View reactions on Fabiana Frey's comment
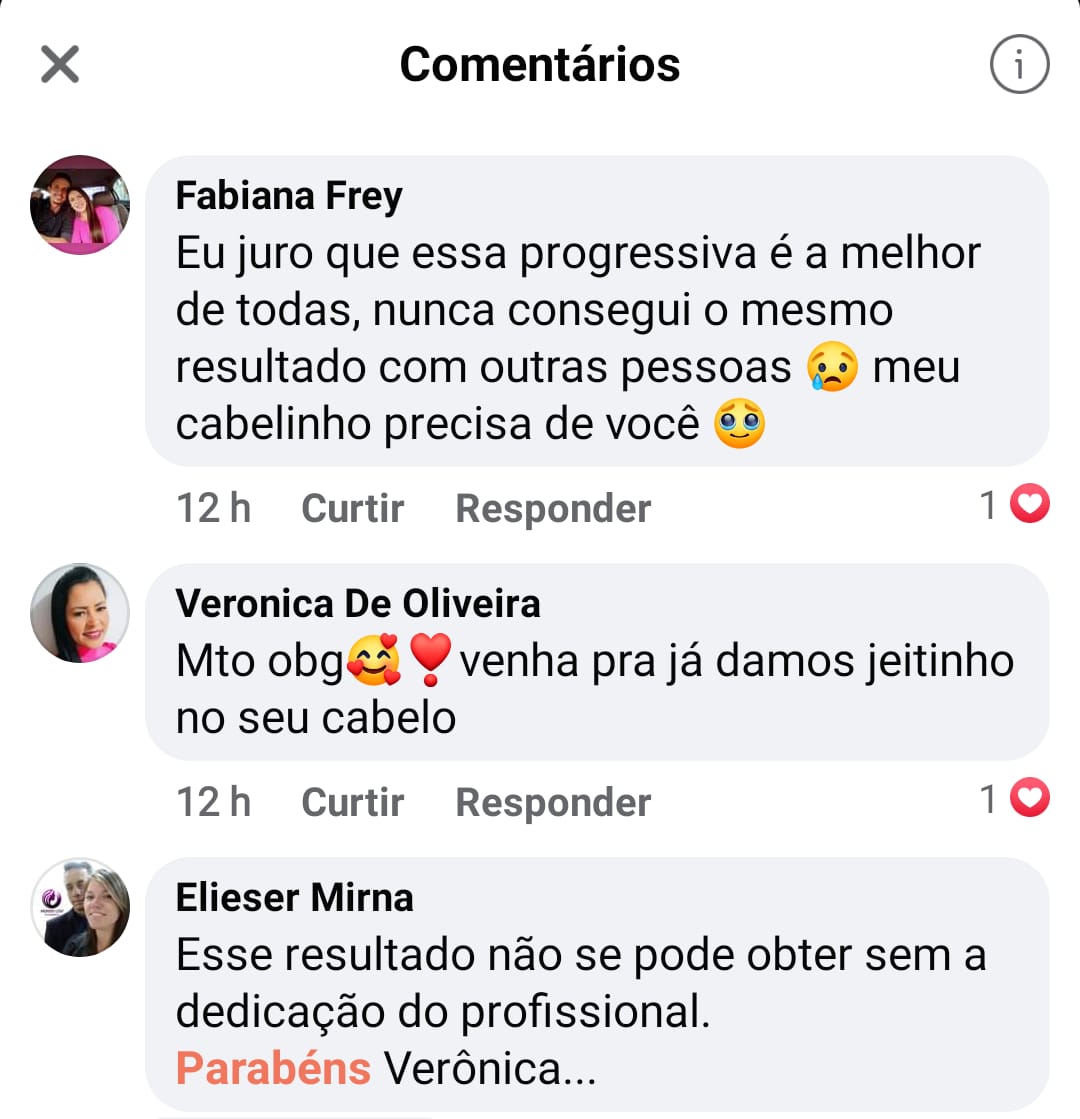The width and height of the screenshot is (1080, 1119). click(x=1015, y=506)
